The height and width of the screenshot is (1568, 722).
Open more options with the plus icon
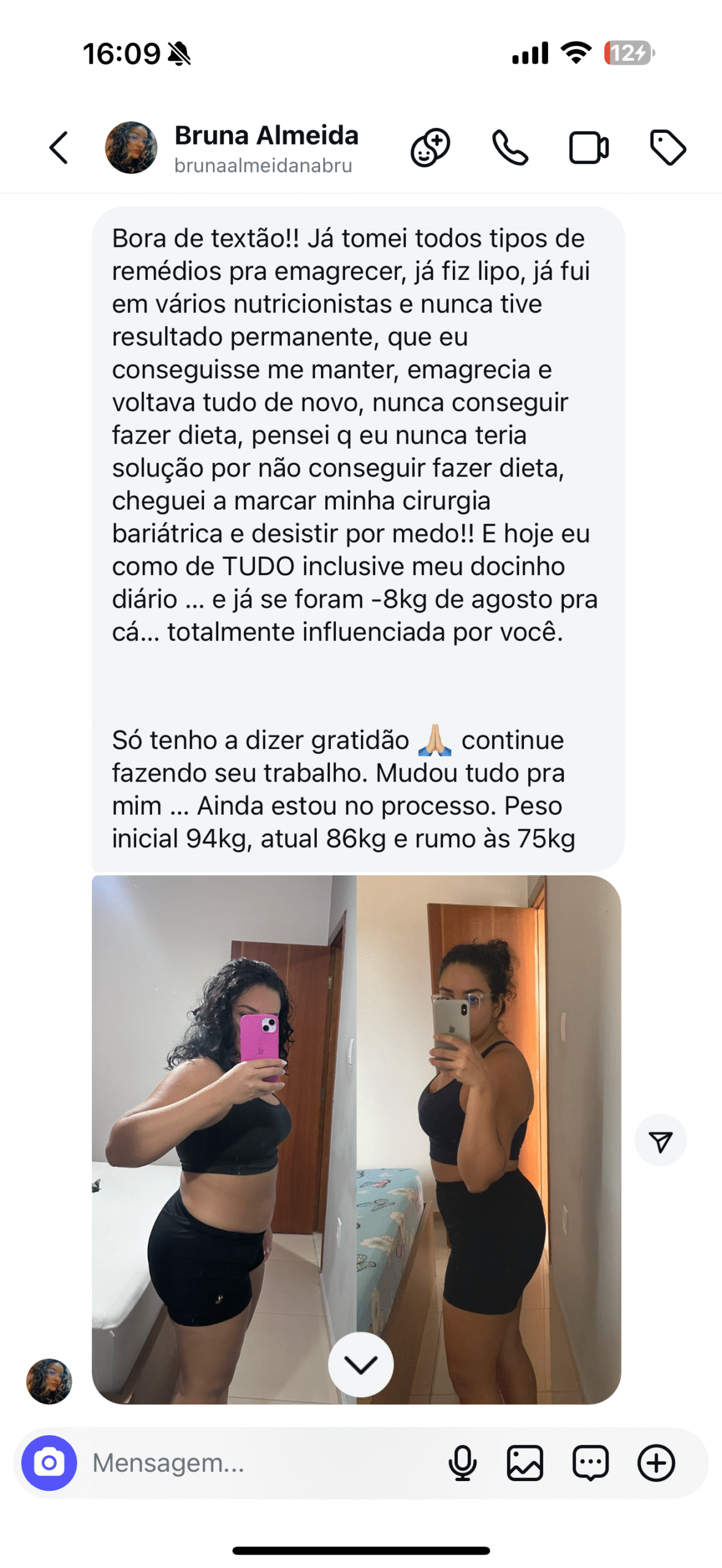(x=656, y=1463)
